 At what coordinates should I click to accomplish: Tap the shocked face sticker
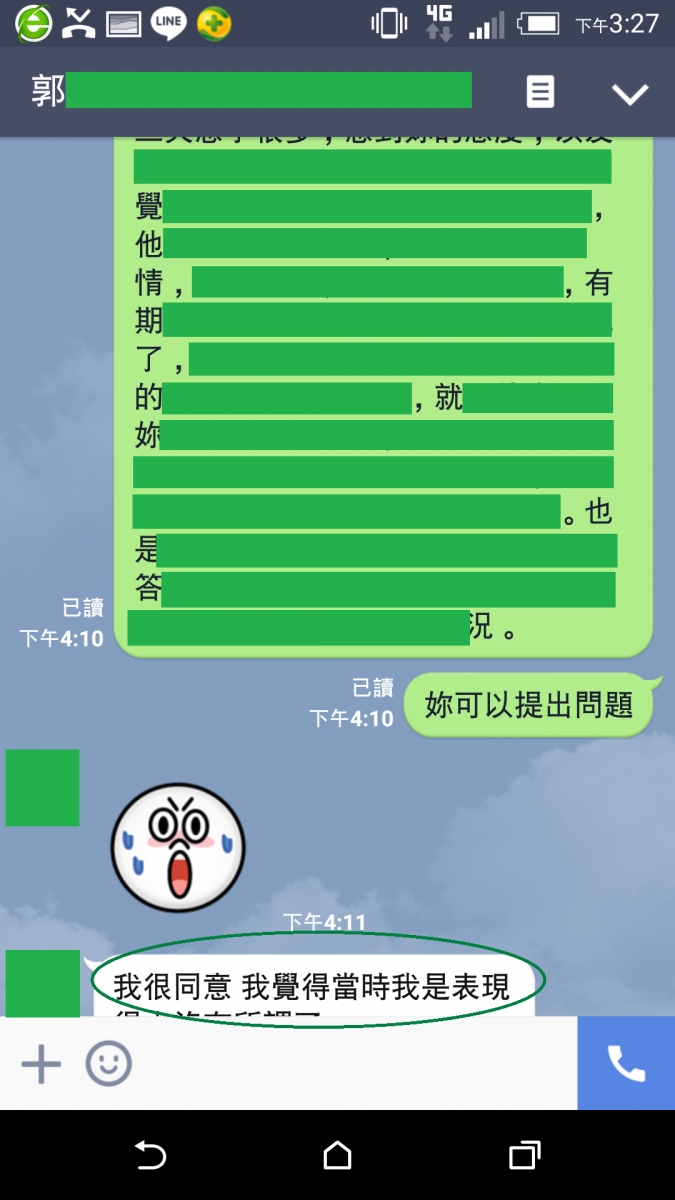tap(178, 846)
